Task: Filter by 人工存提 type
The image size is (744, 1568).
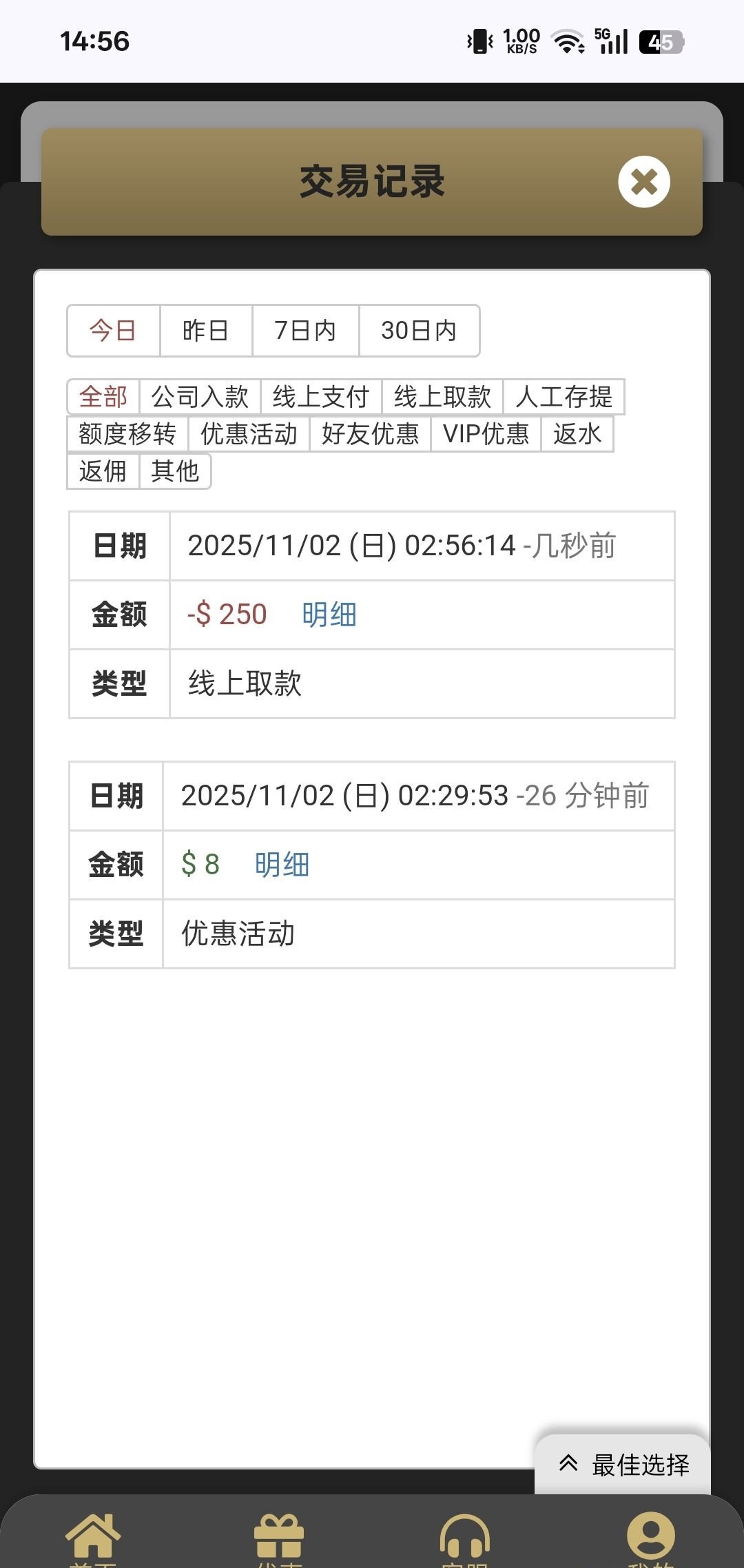Action: coord(564,397)
